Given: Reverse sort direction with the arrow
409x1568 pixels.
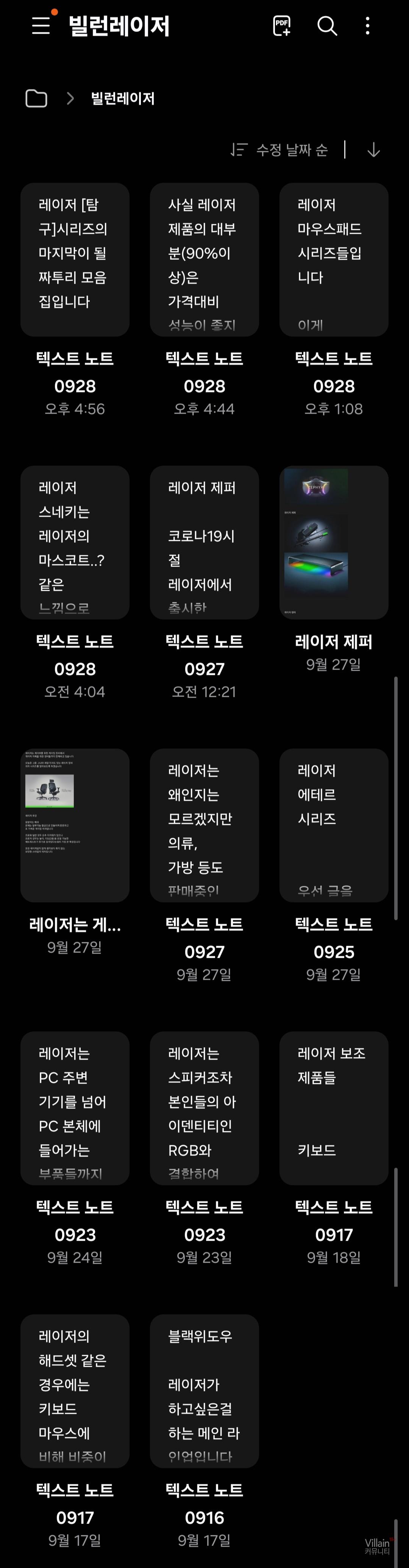Looking at the screenshot, I should [x=374, y=150].
